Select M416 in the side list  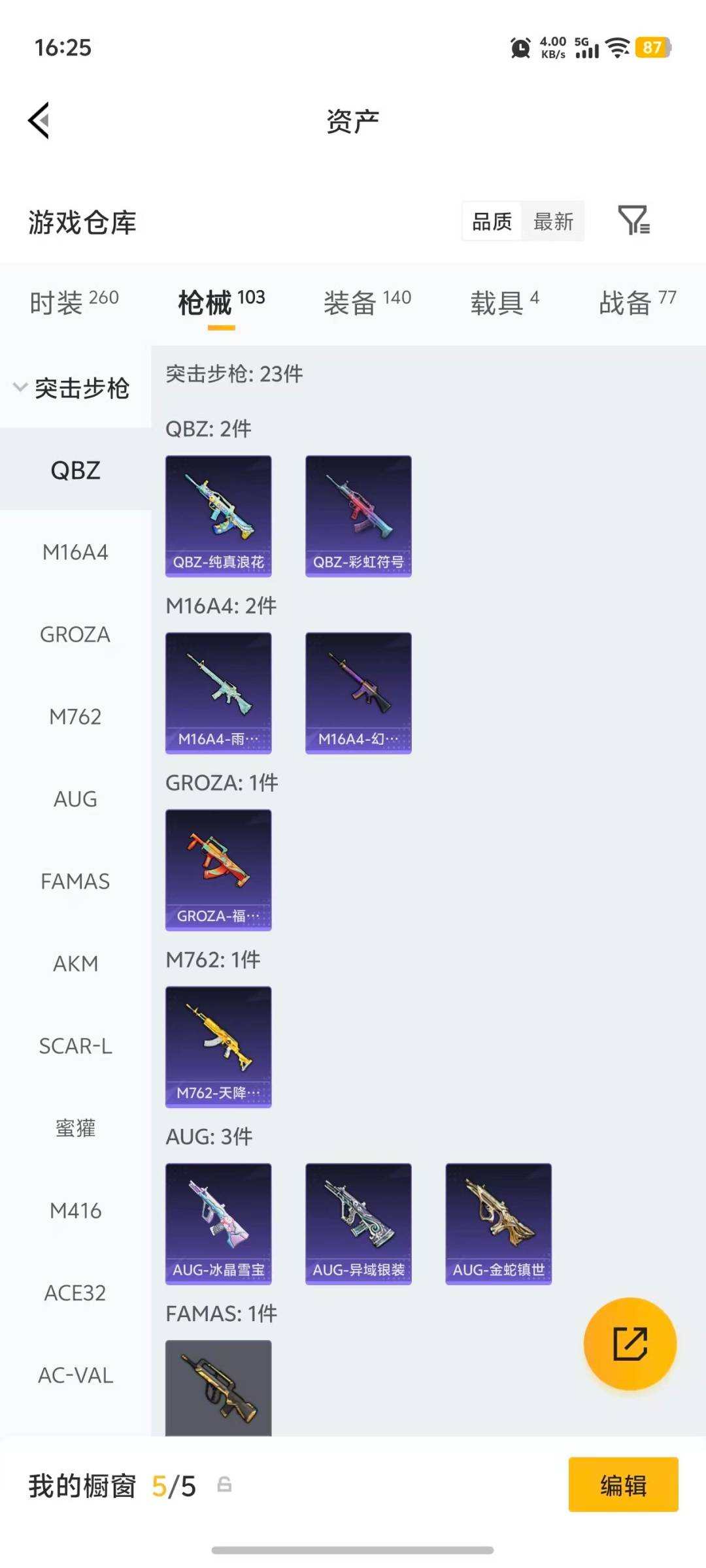(75, 1211)
